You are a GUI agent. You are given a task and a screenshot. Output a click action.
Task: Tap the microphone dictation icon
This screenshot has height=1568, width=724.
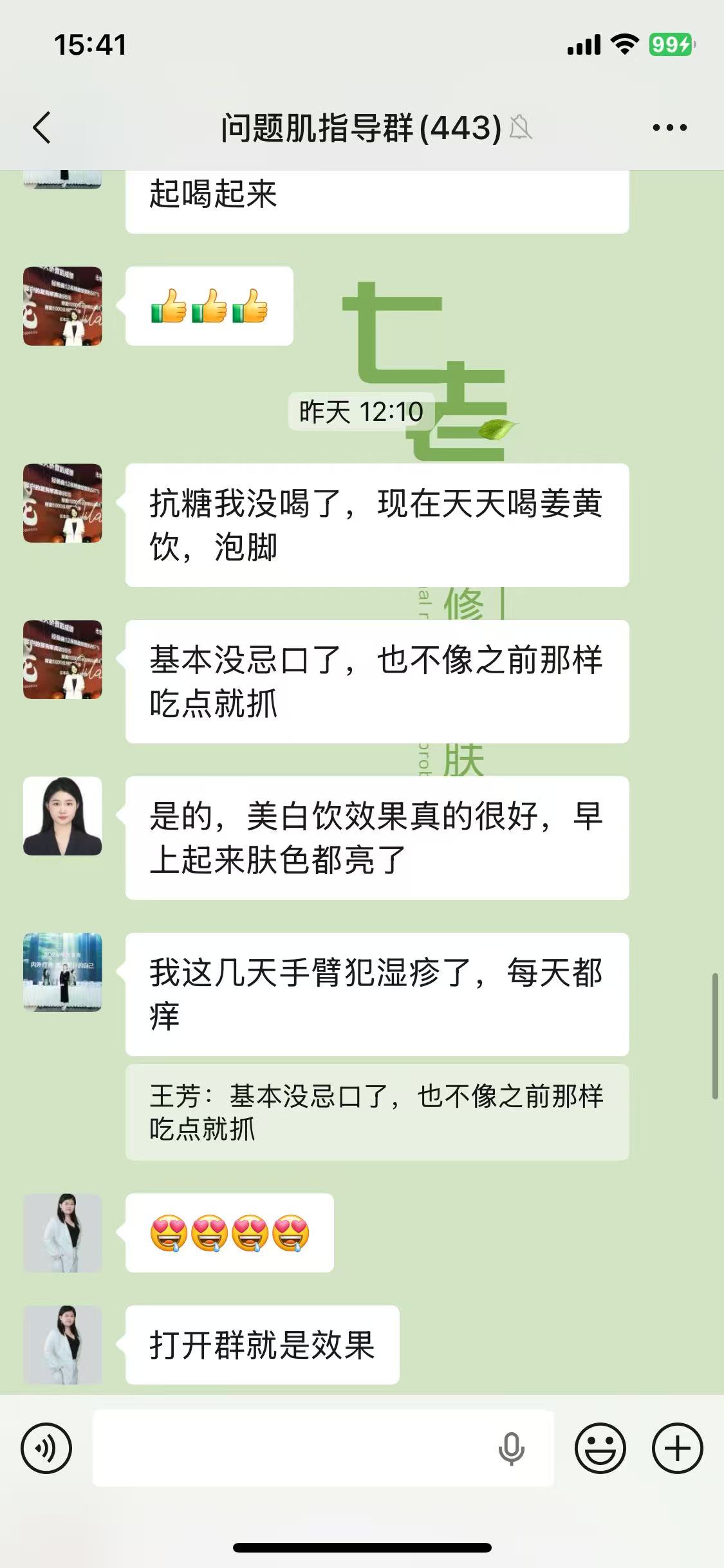click(x=511, y=1449)
